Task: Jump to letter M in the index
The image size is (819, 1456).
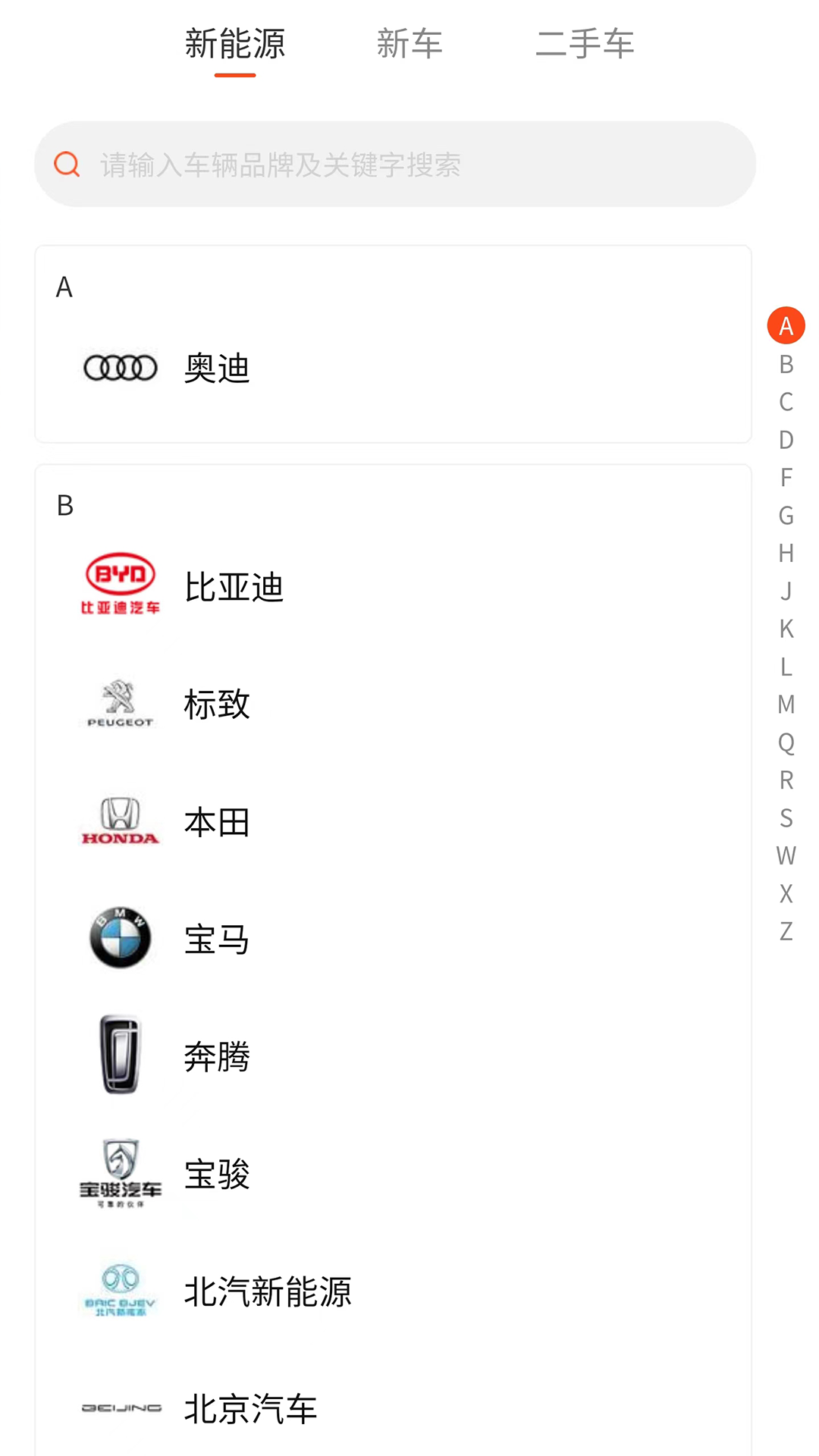Action: pyautogui.click(x=786, y=704)
